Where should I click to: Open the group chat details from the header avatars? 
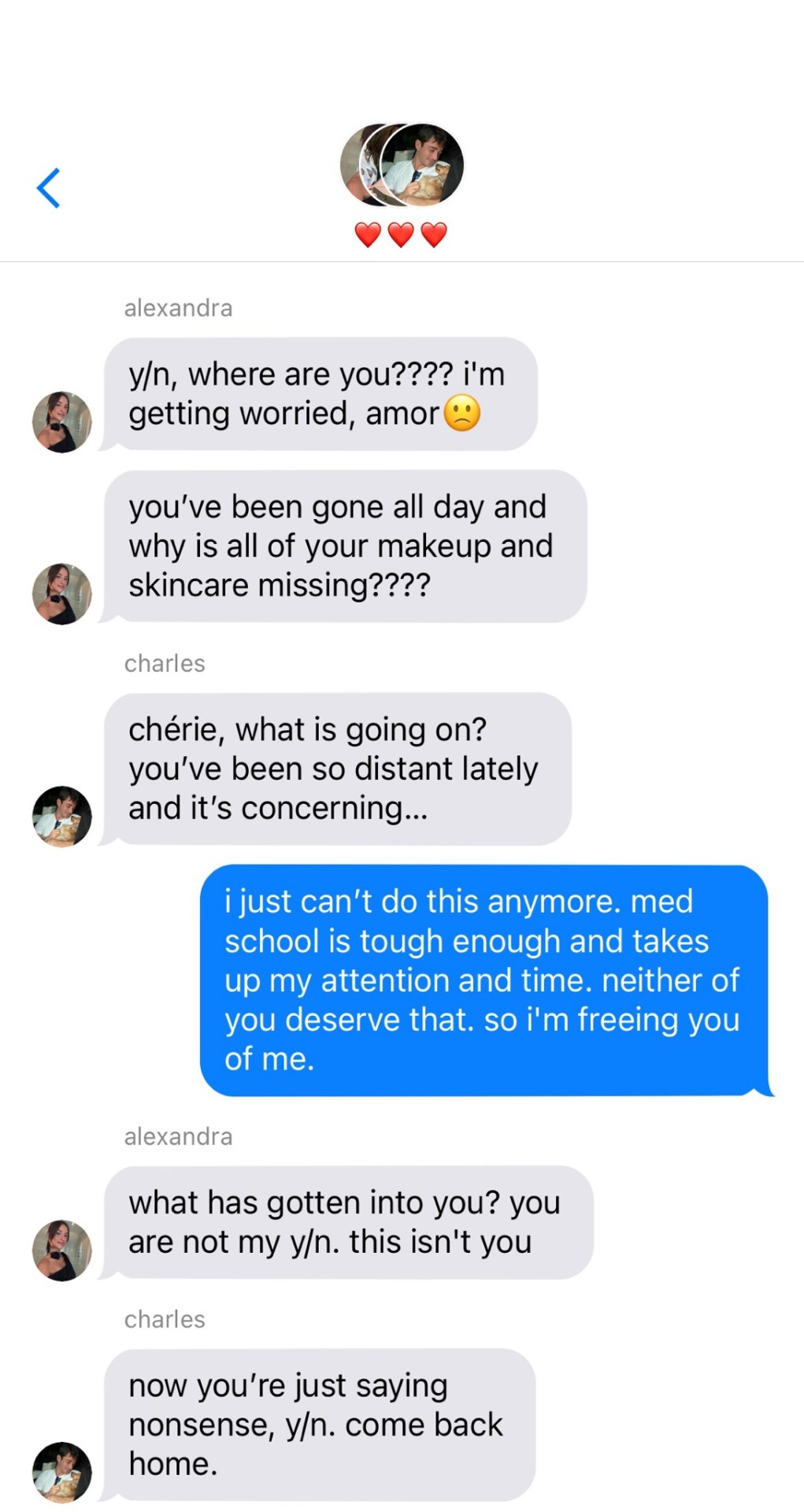point(402,165)
